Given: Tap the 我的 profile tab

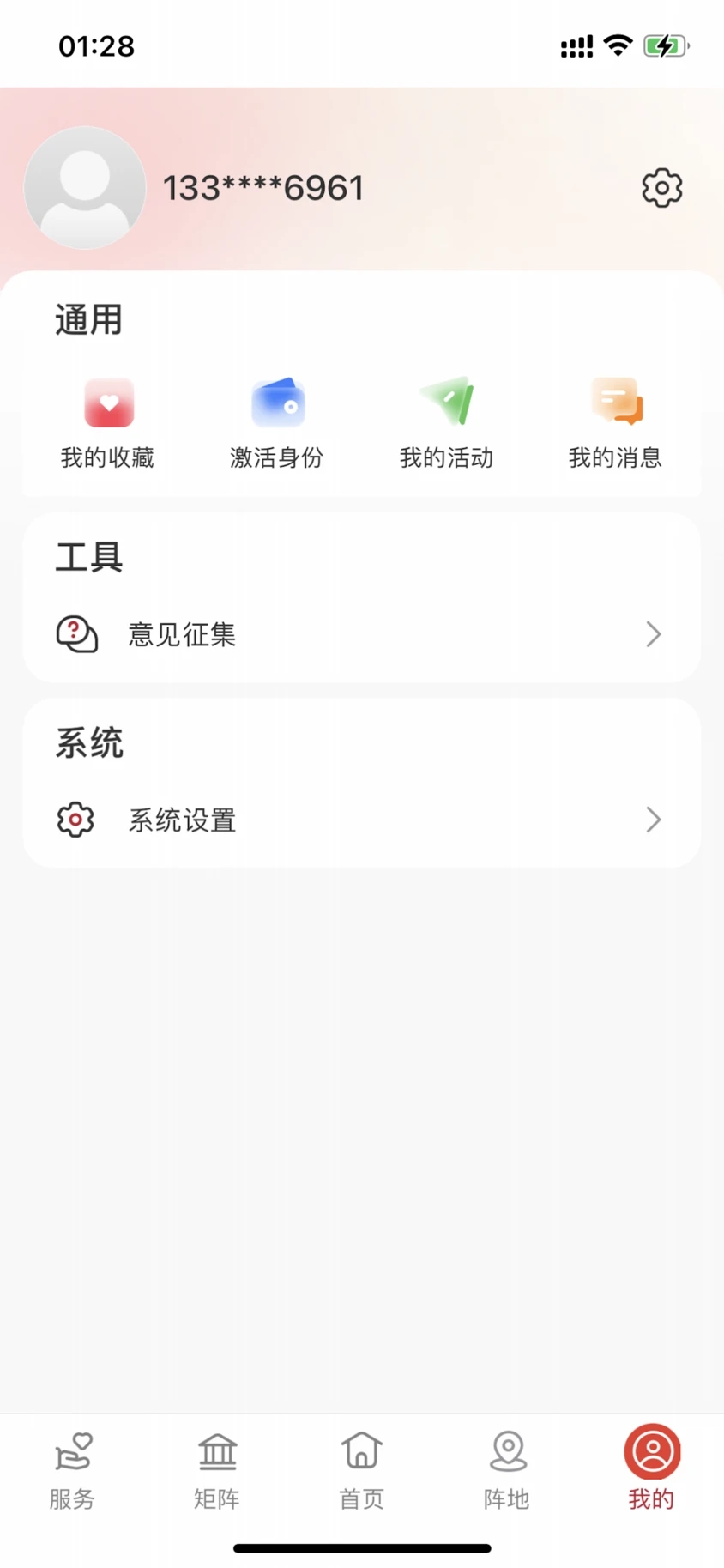Looking at the screenshot, I should [x=651, y=1468].
